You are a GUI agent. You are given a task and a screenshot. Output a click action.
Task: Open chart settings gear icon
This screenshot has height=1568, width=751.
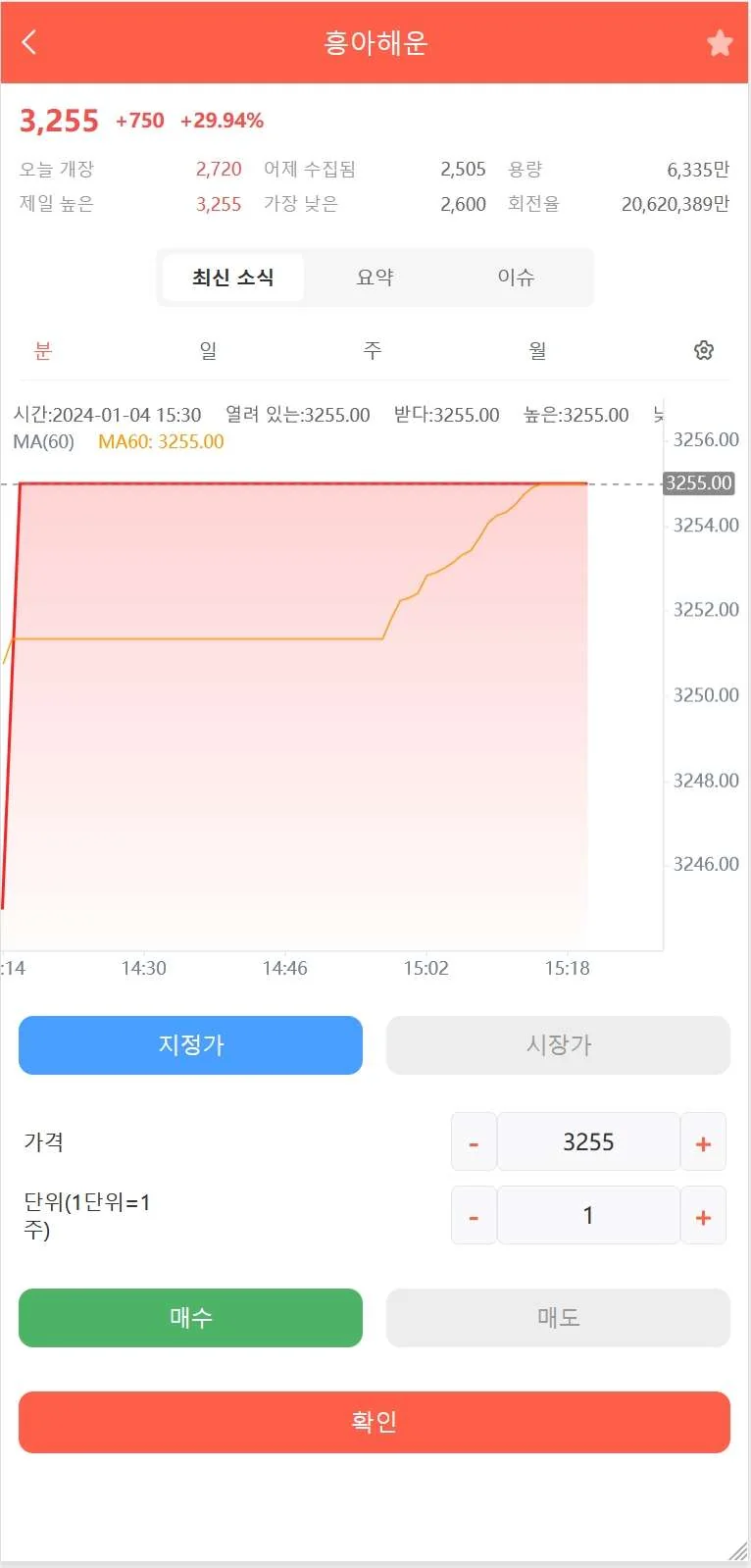703,351
